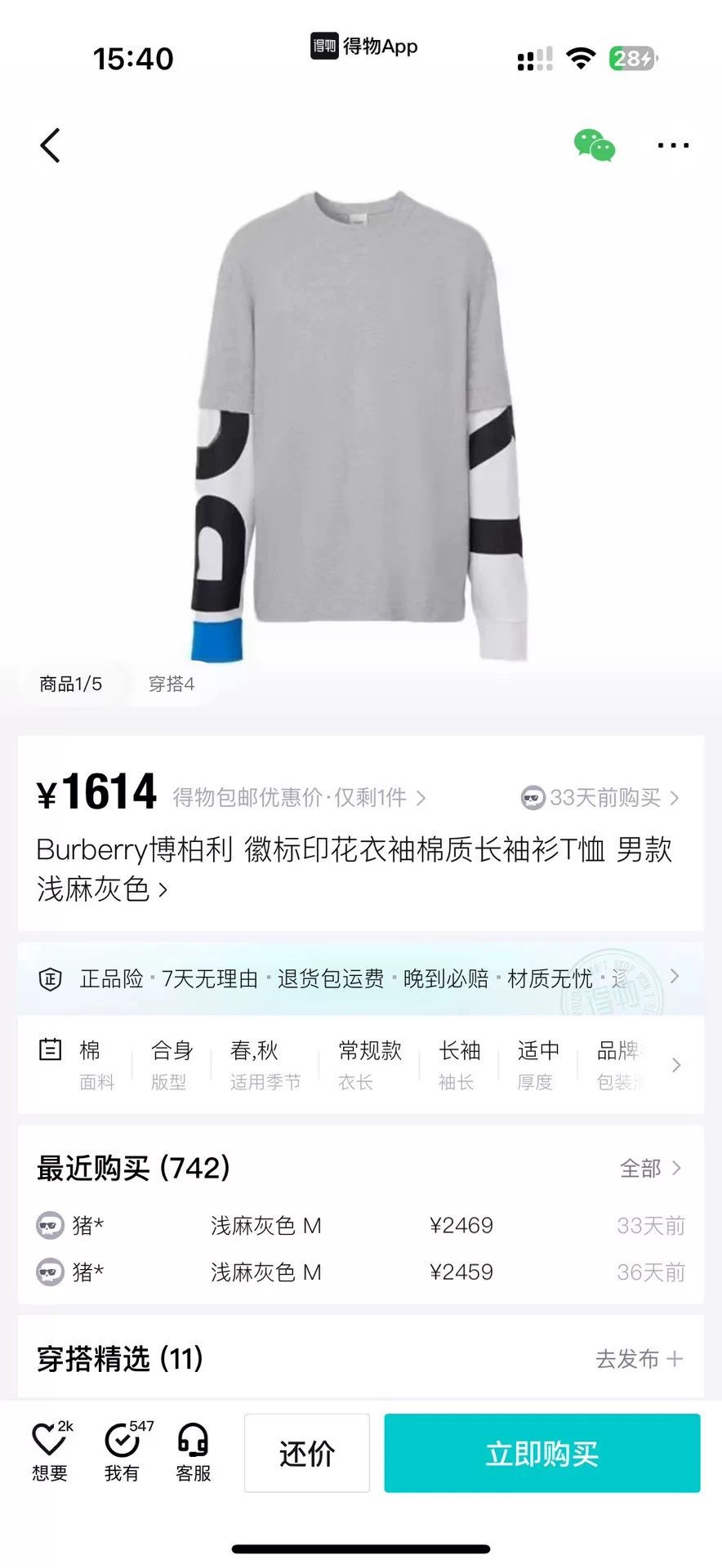Expand the product attributes row
The height and width of the screenshot is (1568, 722).
click(360, 1065)
